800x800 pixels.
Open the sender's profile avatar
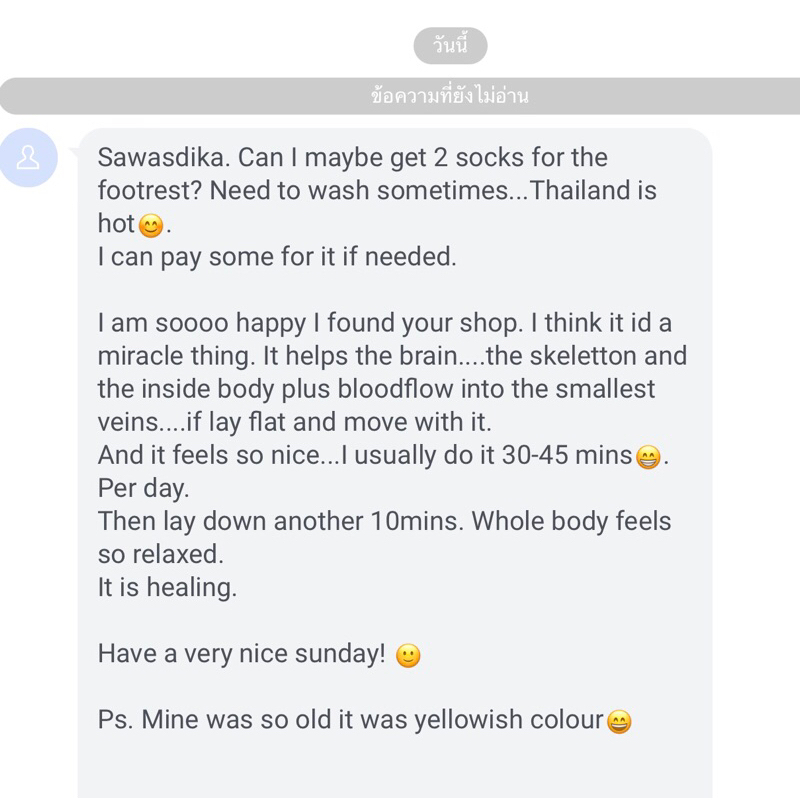28,157
